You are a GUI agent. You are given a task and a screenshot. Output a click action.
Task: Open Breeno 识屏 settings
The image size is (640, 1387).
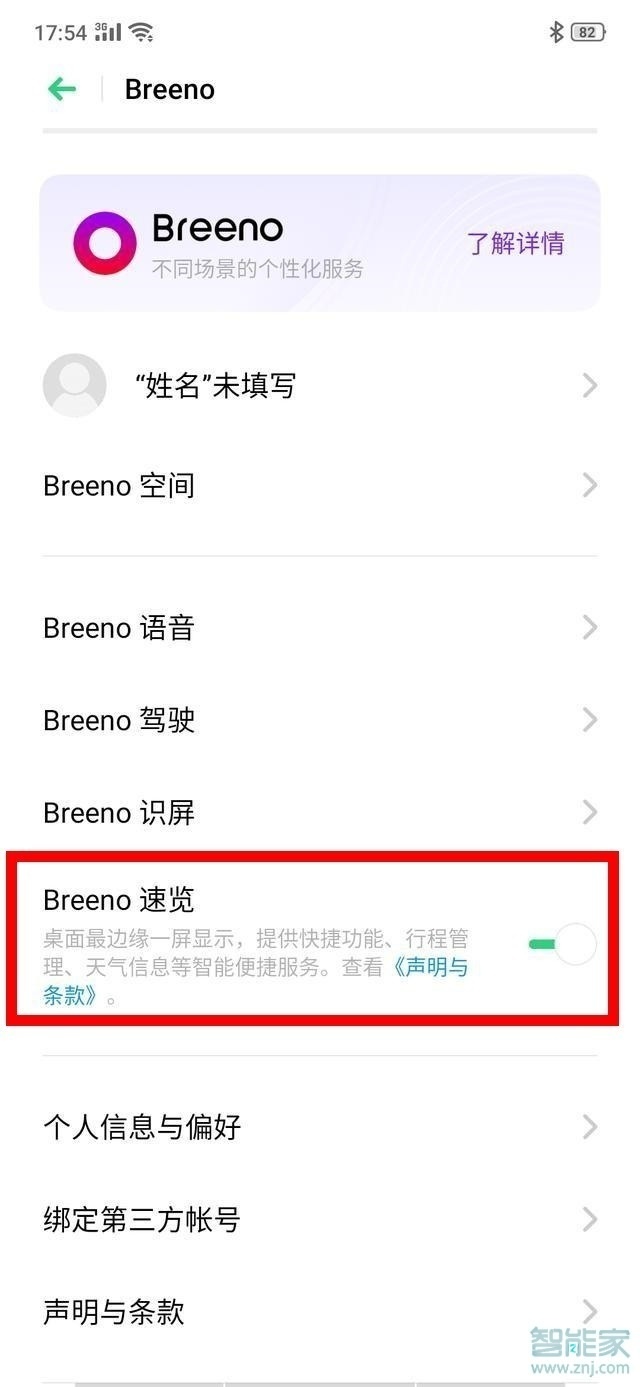coord(320,812)
